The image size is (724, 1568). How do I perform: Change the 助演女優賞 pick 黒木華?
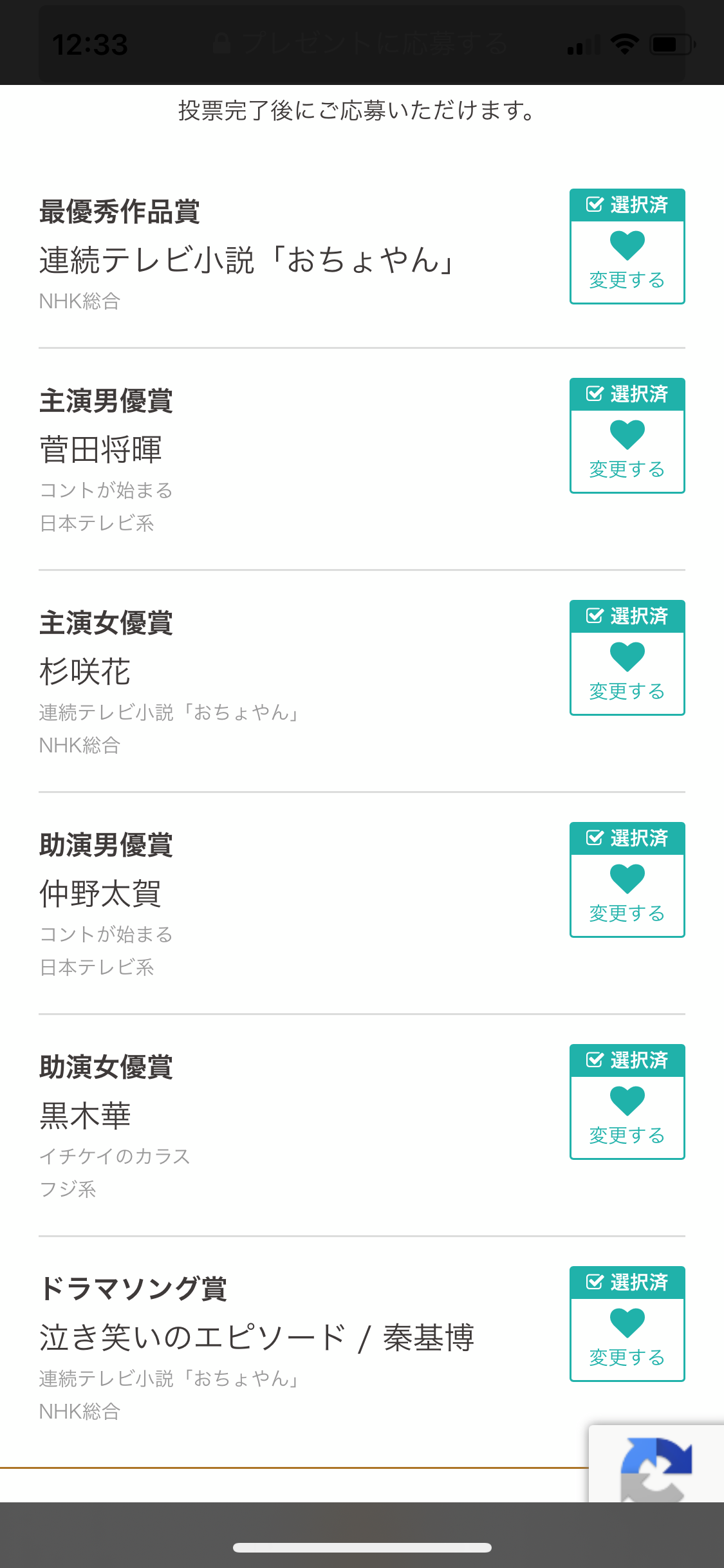point(627,1102)
